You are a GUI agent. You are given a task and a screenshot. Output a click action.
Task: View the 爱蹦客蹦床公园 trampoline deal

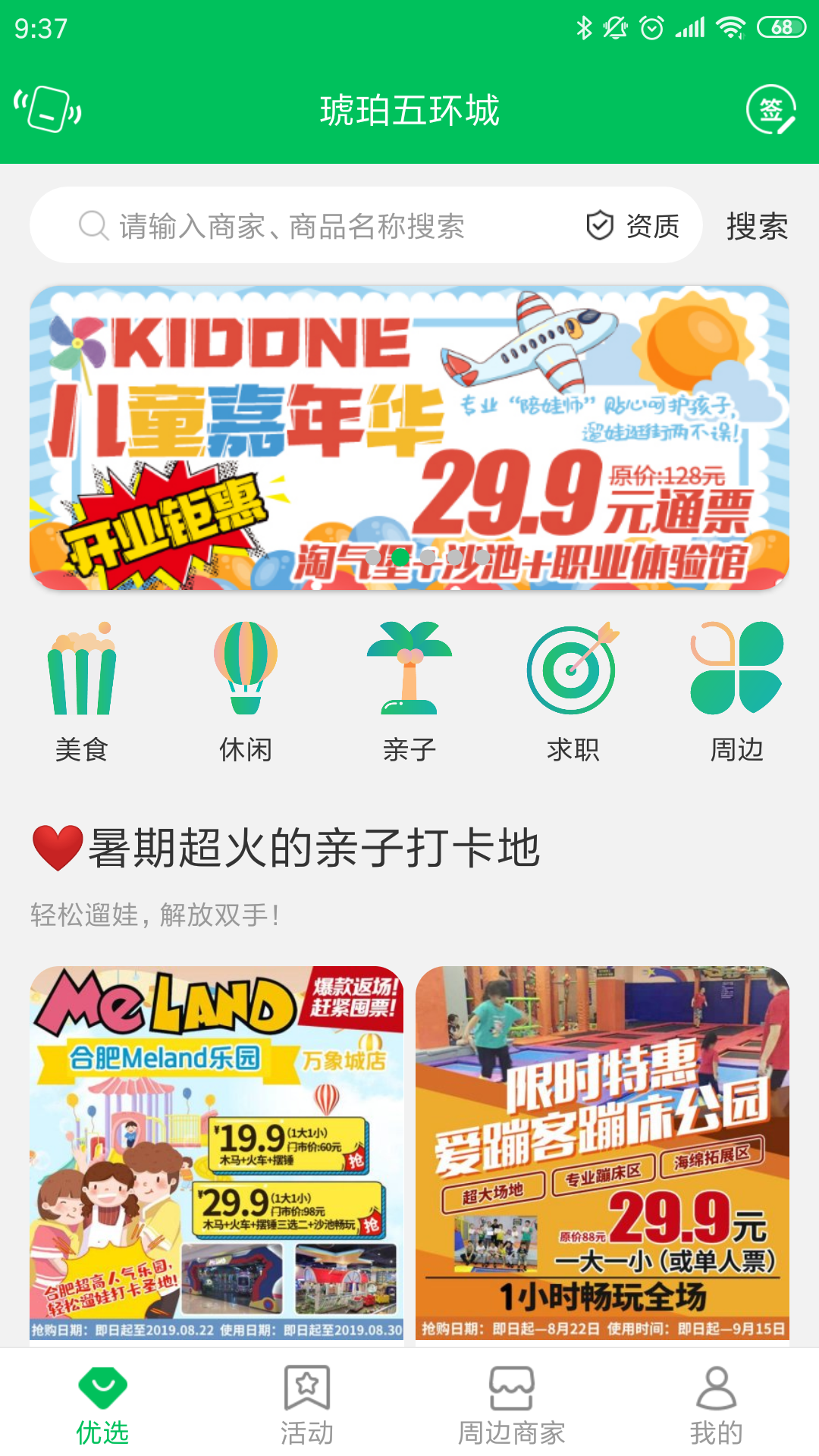click(x=602, y=1153)
